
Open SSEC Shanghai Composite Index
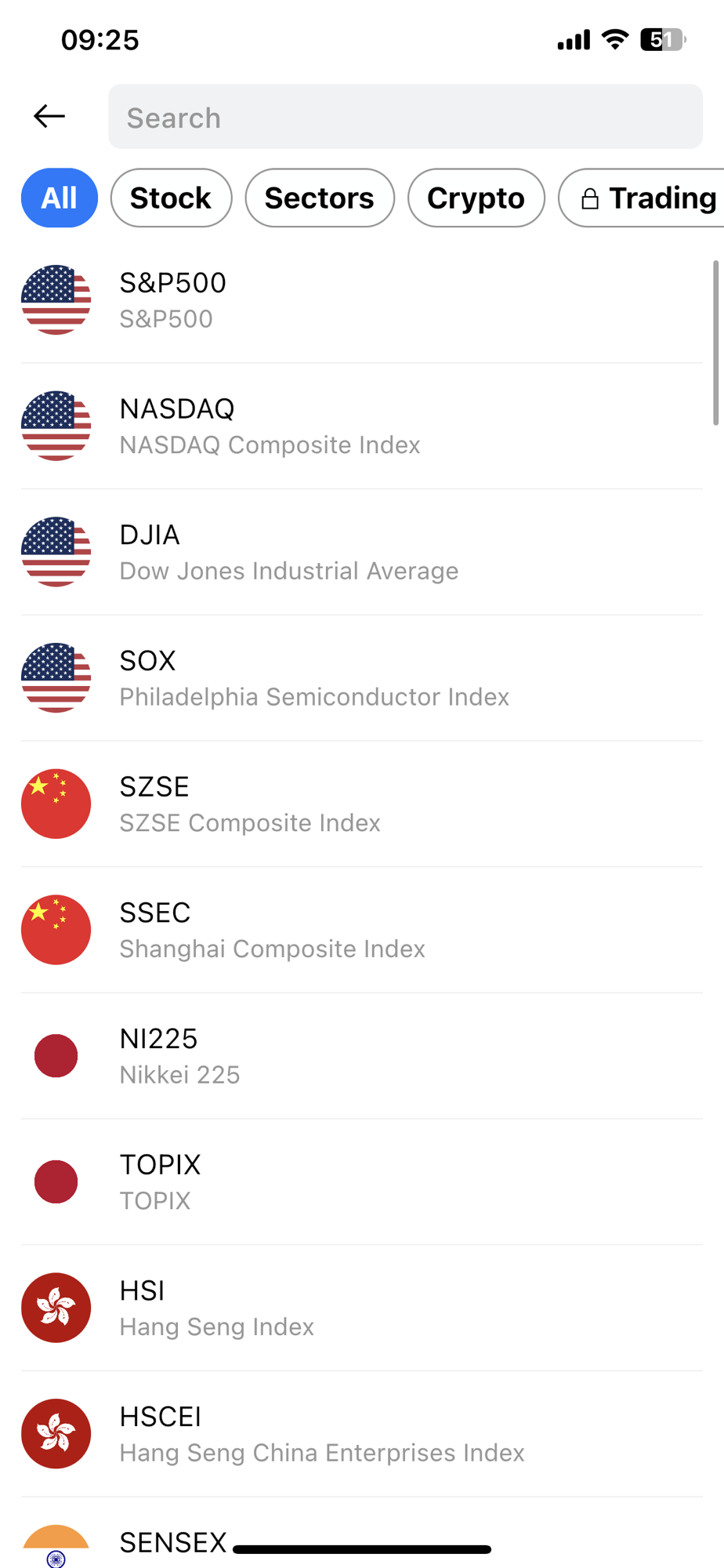pos(360,930)
